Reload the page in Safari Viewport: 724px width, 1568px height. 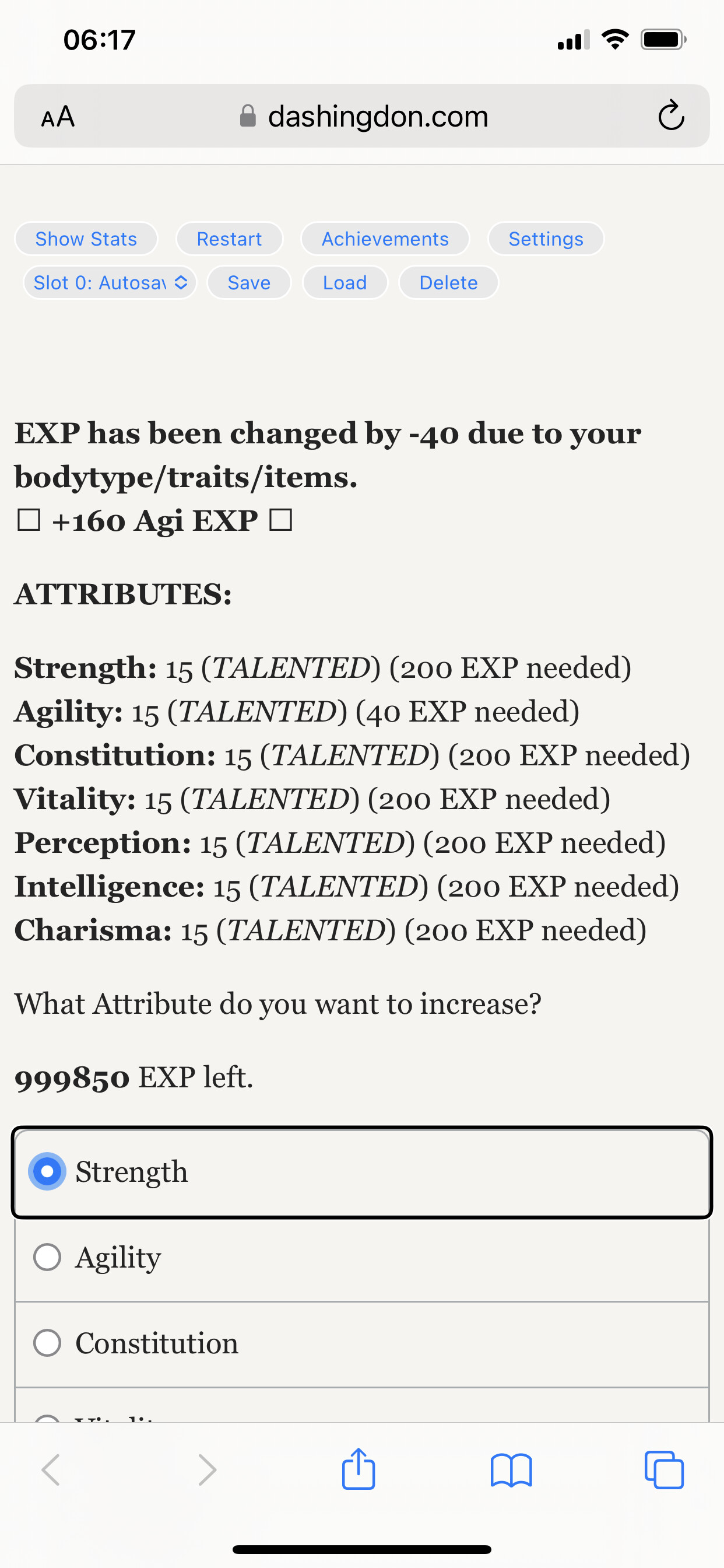[671, 116]
